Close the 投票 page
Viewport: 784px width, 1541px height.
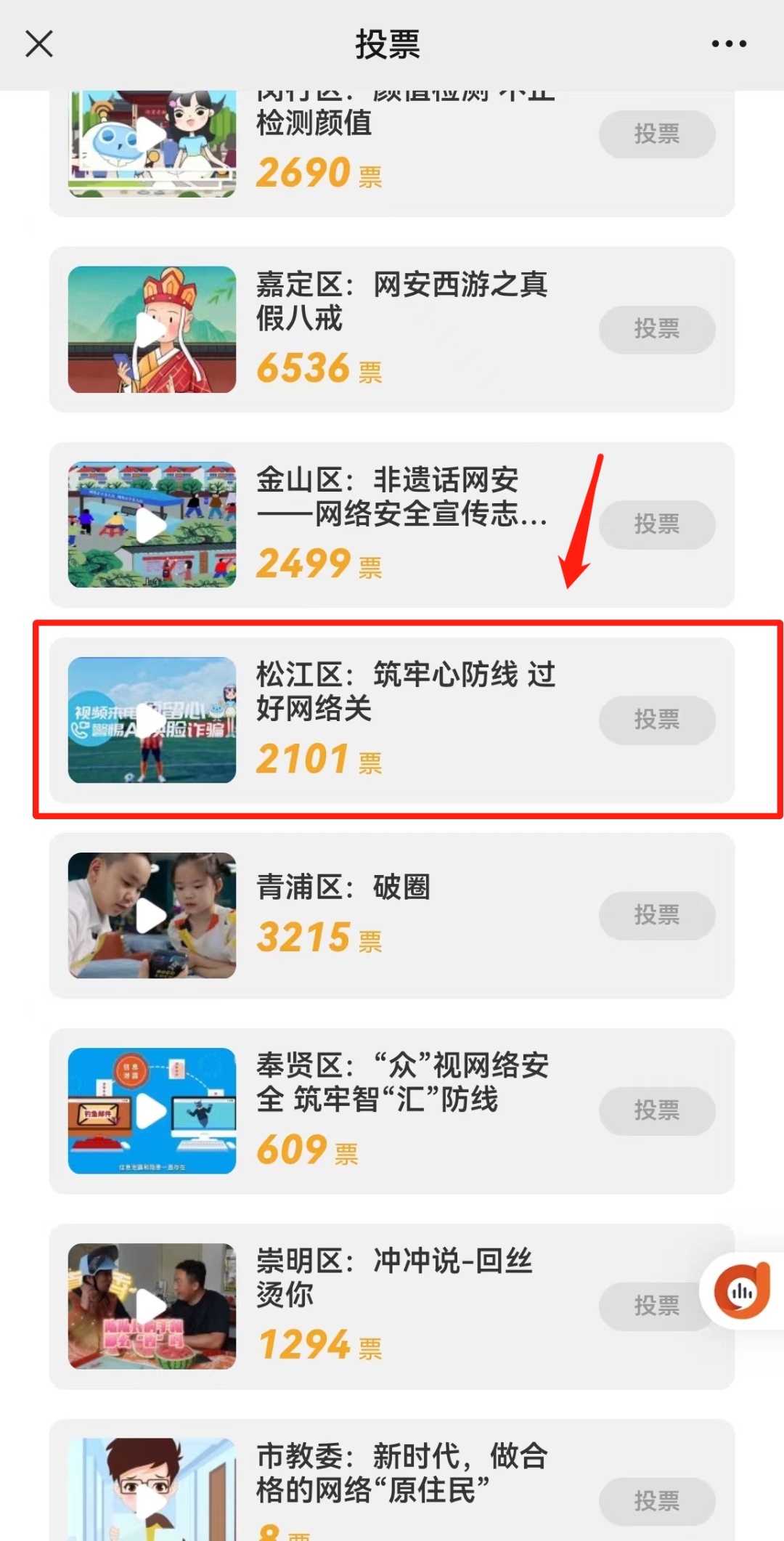pyautogui.click(x=39, y=44)
